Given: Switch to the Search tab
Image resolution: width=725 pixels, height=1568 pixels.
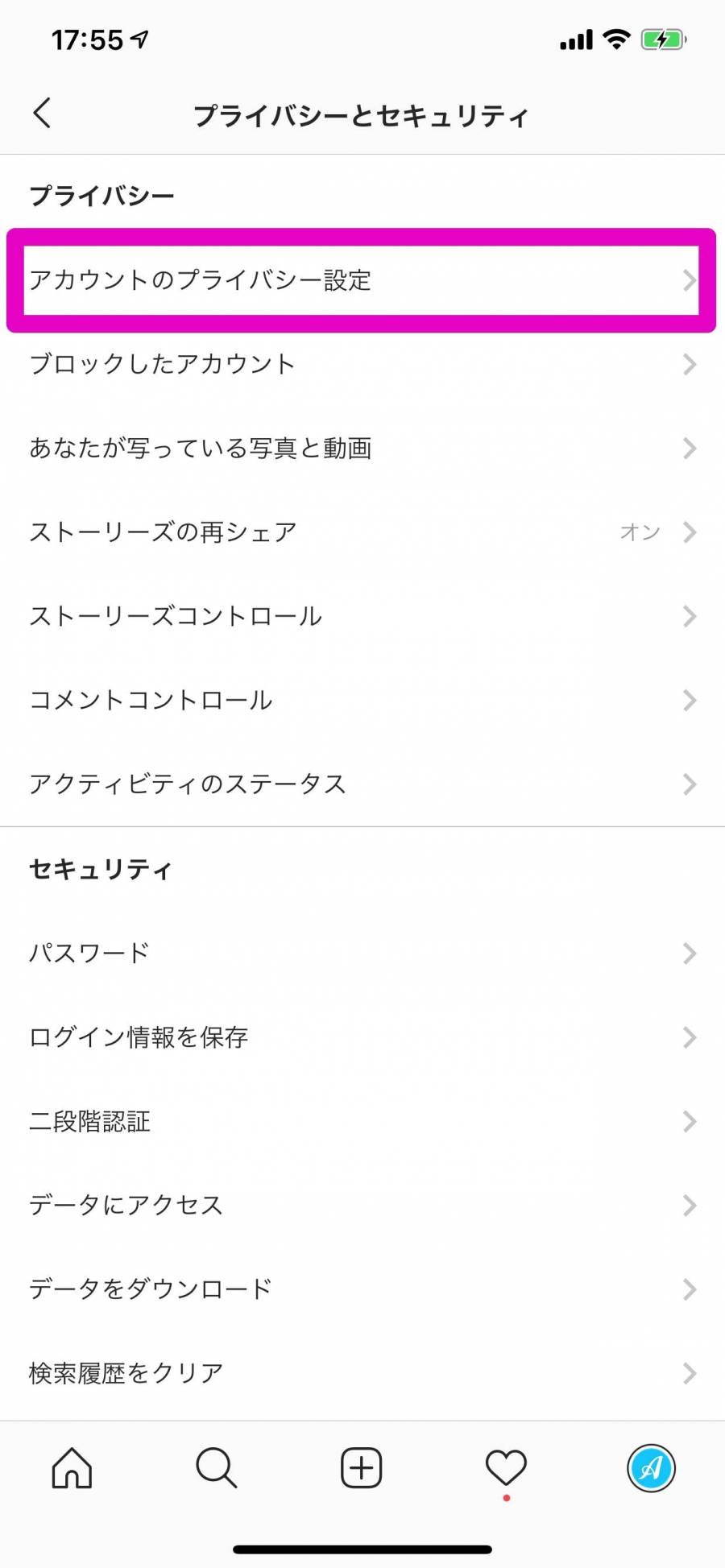Looking at the screenshot, I should [x=217, y=1467].
